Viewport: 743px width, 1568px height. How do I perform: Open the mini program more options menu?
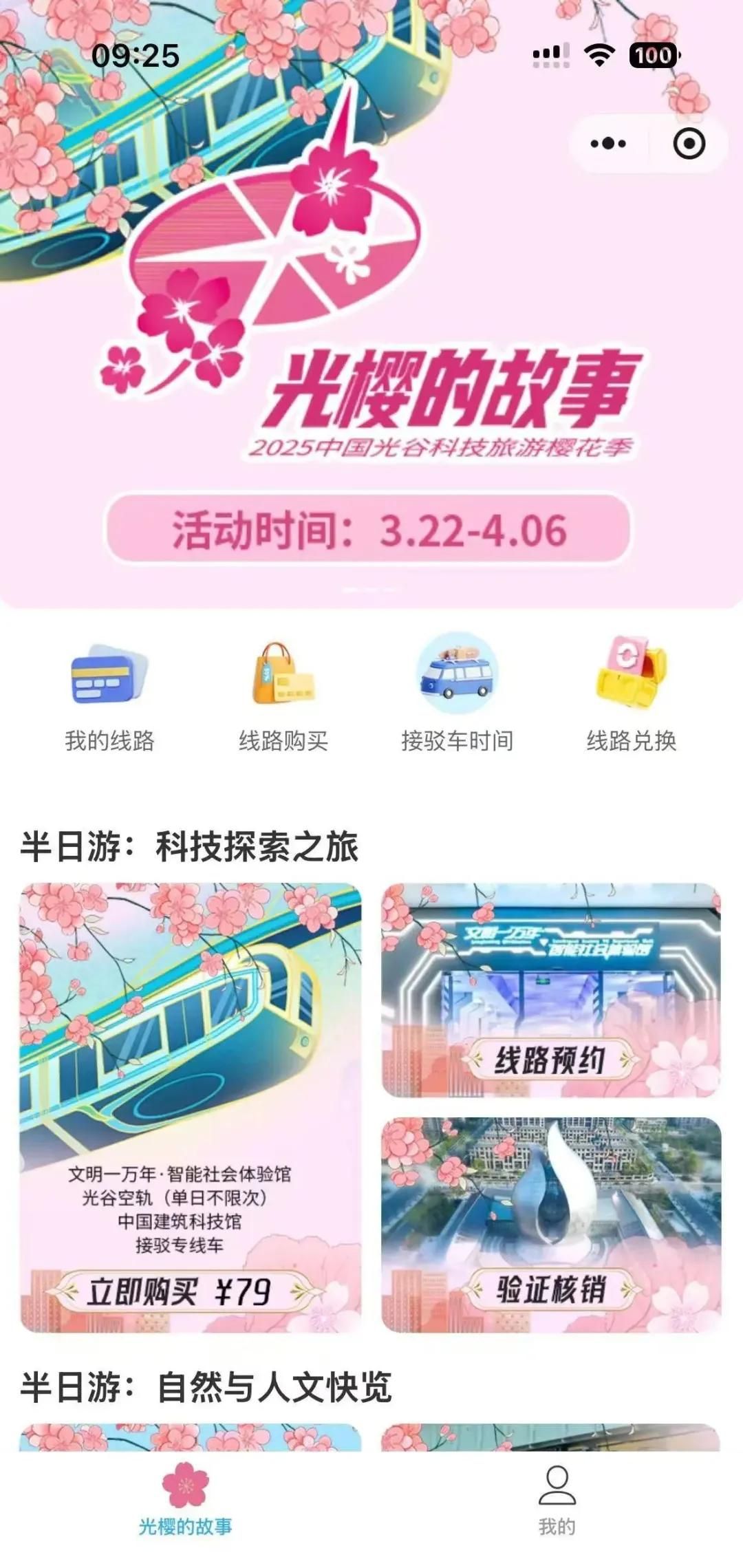608,144
